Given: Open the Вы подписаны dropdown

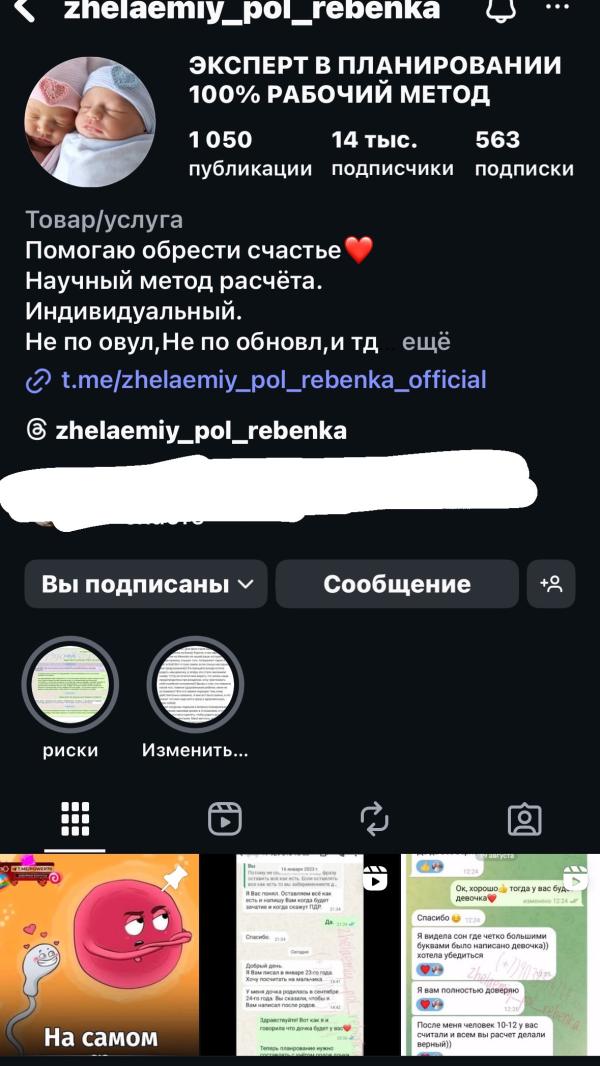Looking at the screenshot, I should [146, 584].
